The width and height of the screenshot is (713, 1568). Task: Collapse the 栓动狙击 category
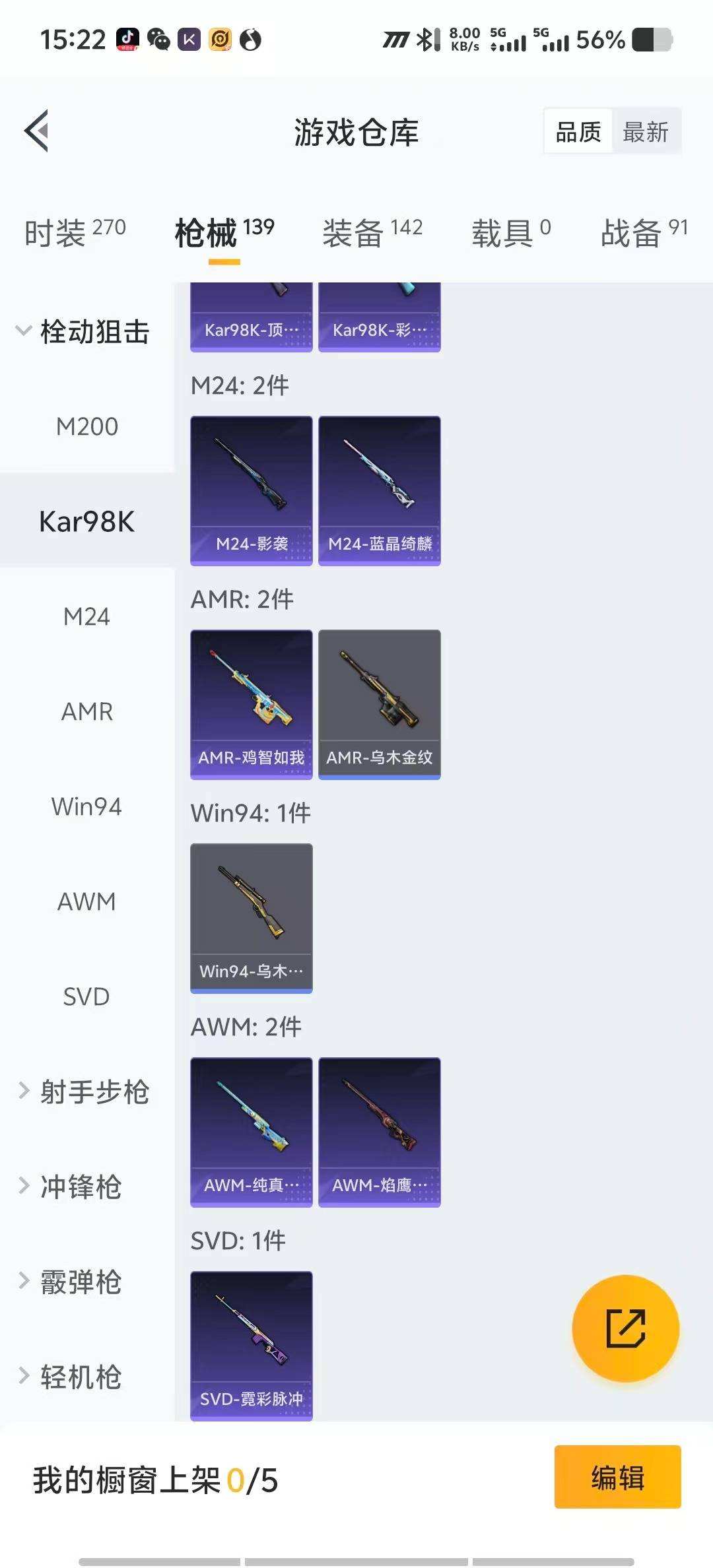[x=83, y=331]
